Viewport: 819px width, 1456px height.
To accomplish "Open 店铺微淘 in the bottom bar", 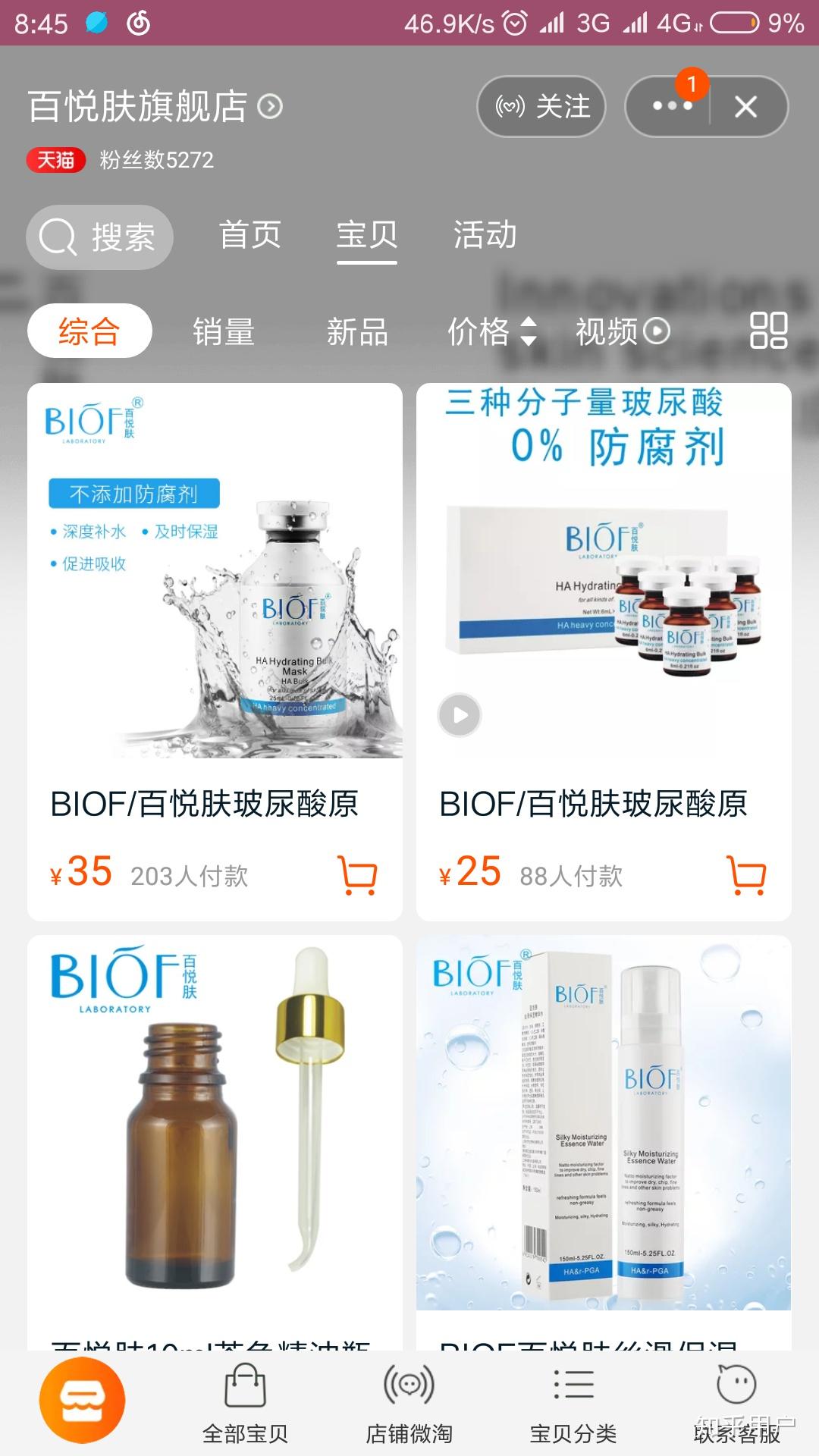I will tap(409, 1404).
